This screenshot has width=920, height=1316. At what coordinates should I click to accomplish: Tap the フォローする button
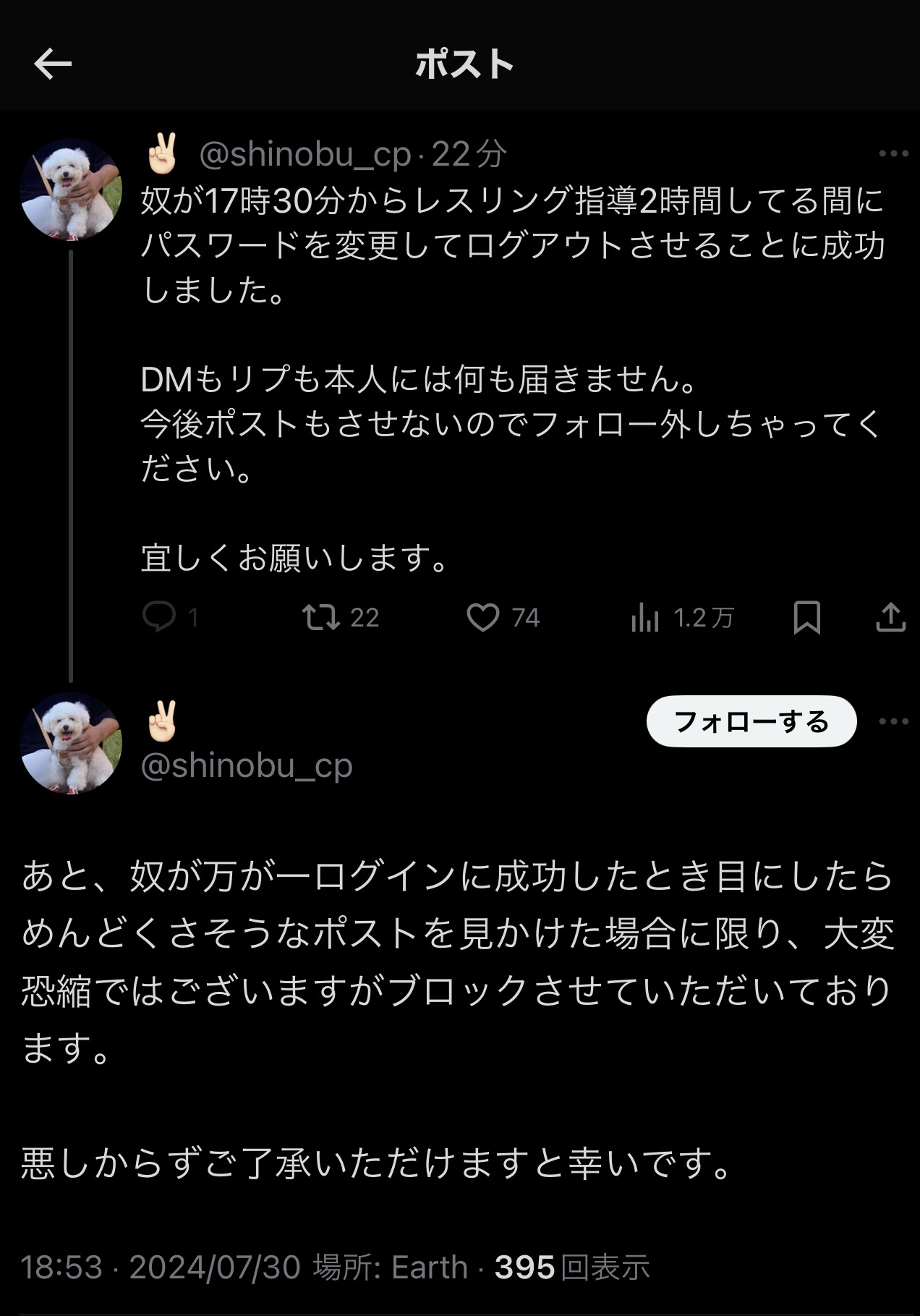751,721
